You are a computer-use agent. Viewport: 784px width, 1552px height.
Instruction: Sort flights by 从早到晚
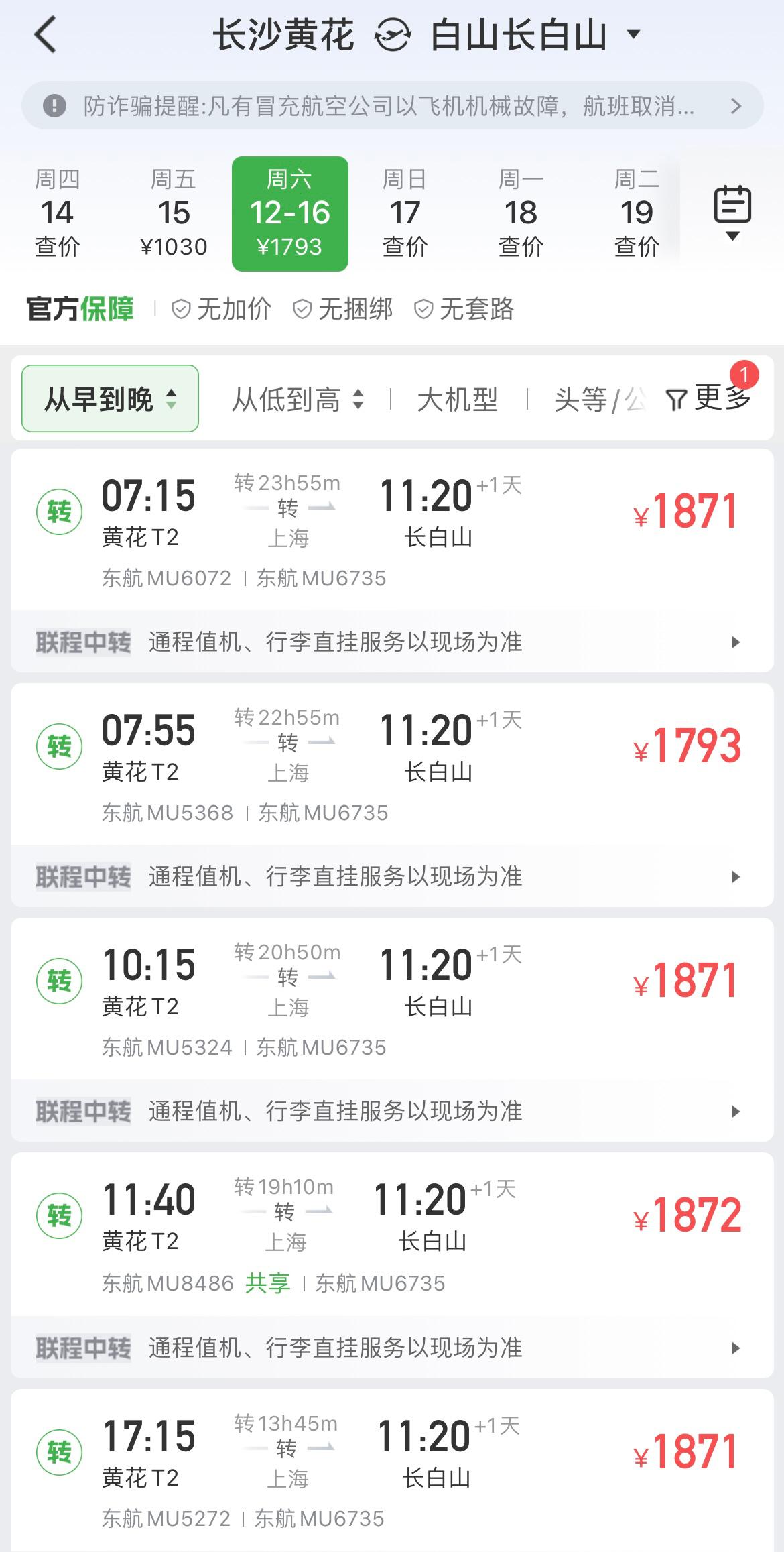pos(110,399)
